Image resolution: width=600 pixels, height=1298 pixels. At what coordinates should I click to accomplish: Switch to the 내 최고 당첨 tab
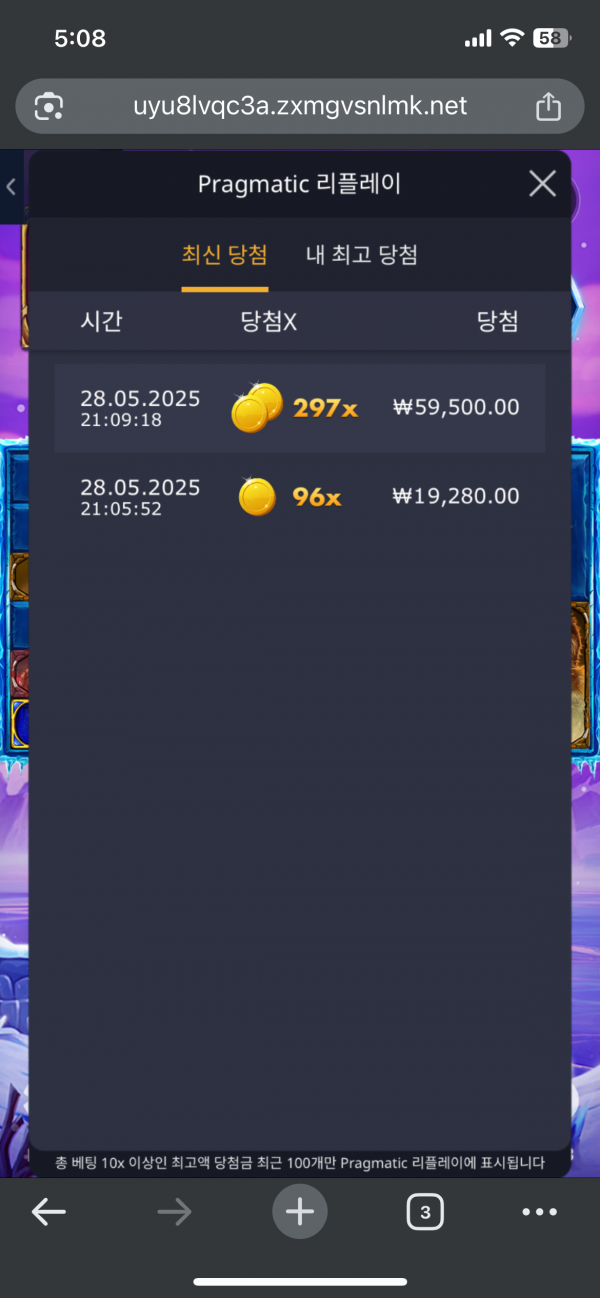pyautogui.click(x=361, y=255)
